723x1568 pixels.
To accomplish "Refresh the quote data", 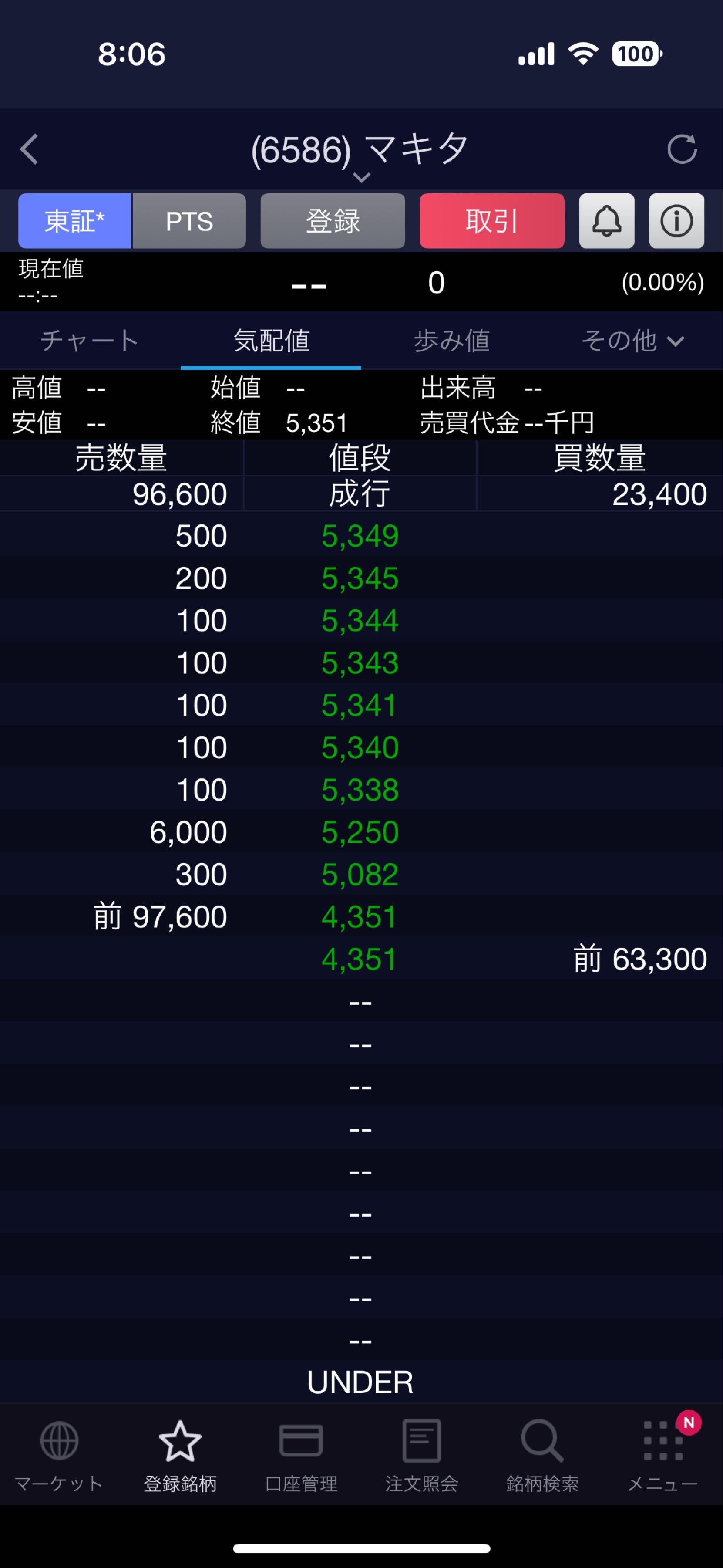I will tap(681, 149).
